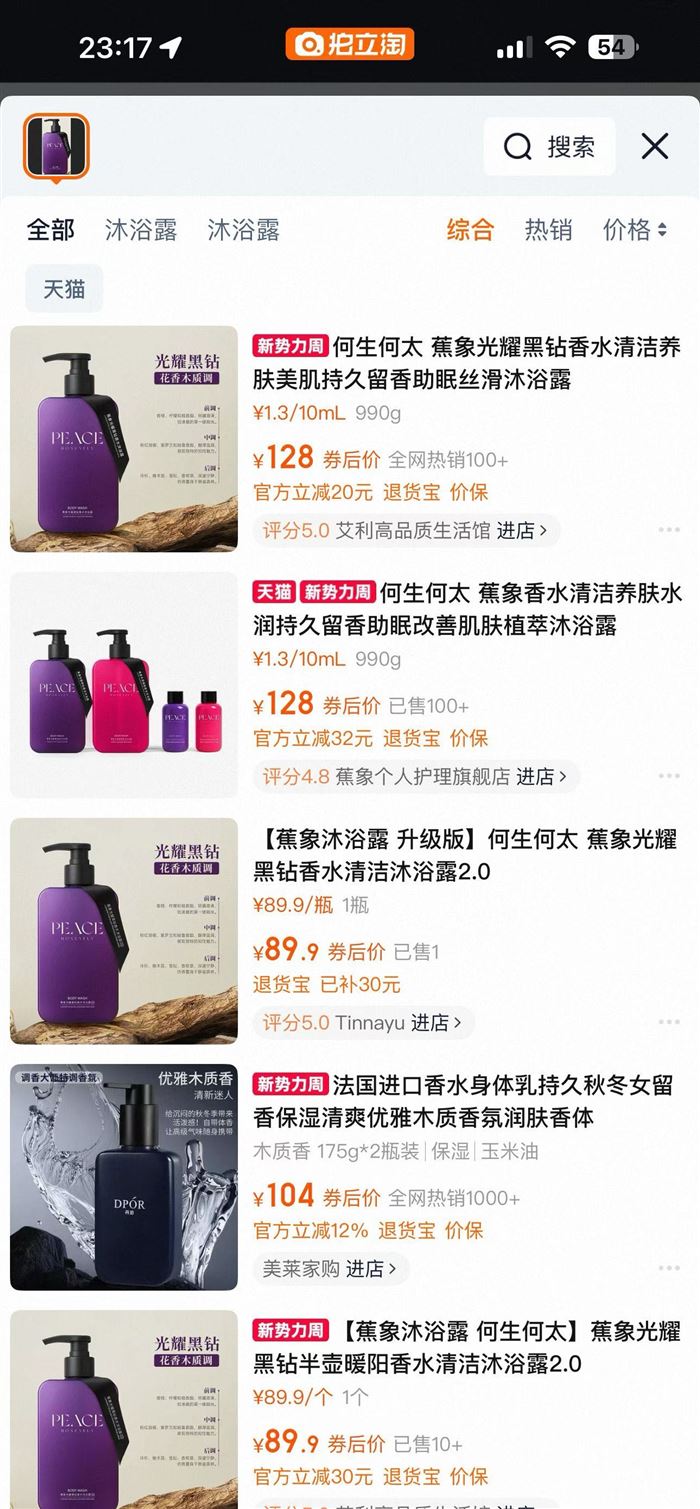Open 蕉象光耀黑钻丝滑沐浴露 product at ¥128
This screenshot has width=700, height=1509.
466,363
